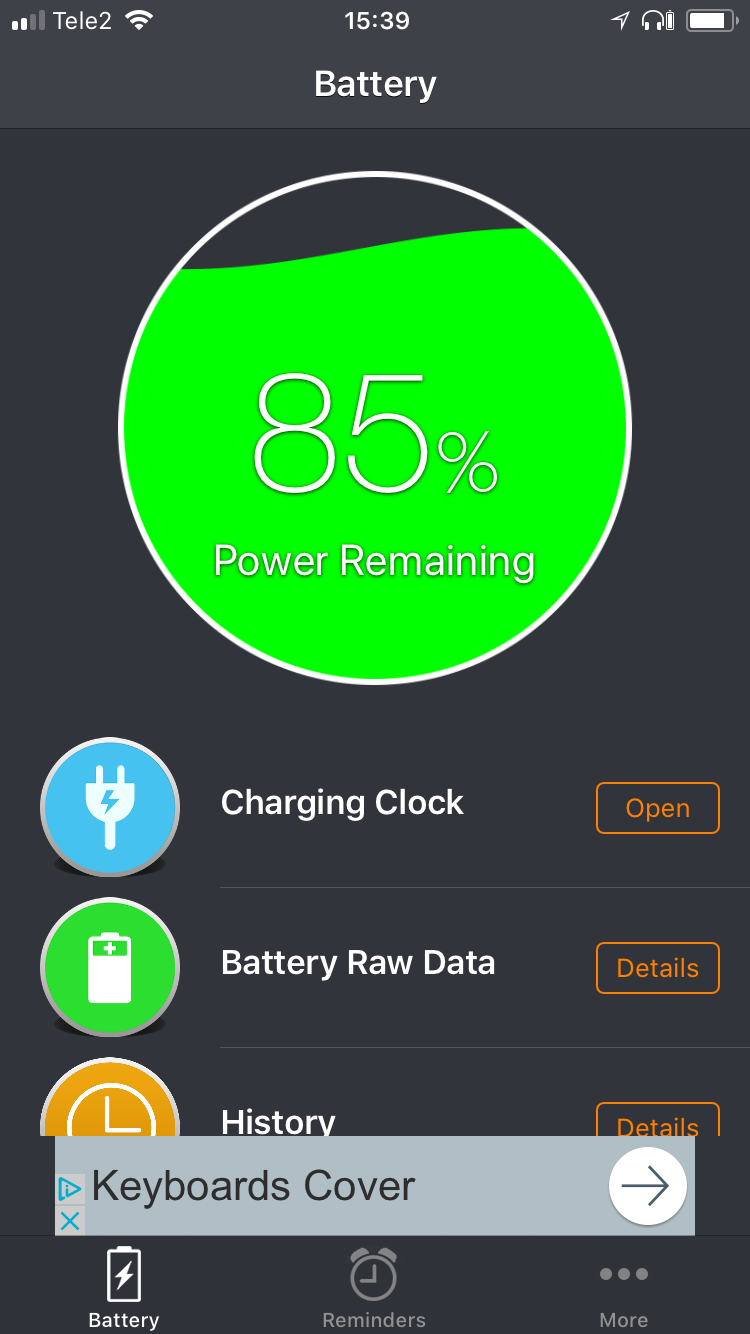Image resolution: width=750 pixels, height=1334 pixels.
Task: Tap the Keyboards Cover ad arrow
Action: [x=647, y=1186]
